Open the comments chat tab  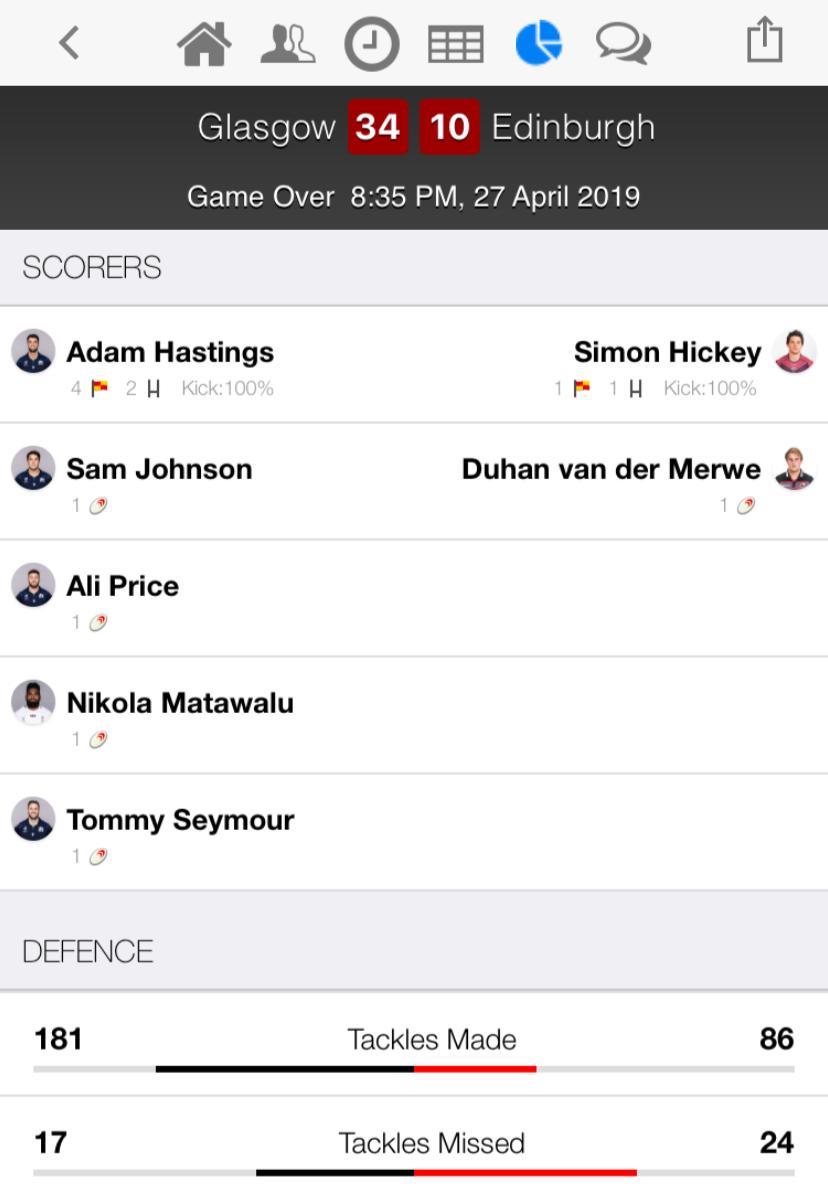click(x=623, y=44)
